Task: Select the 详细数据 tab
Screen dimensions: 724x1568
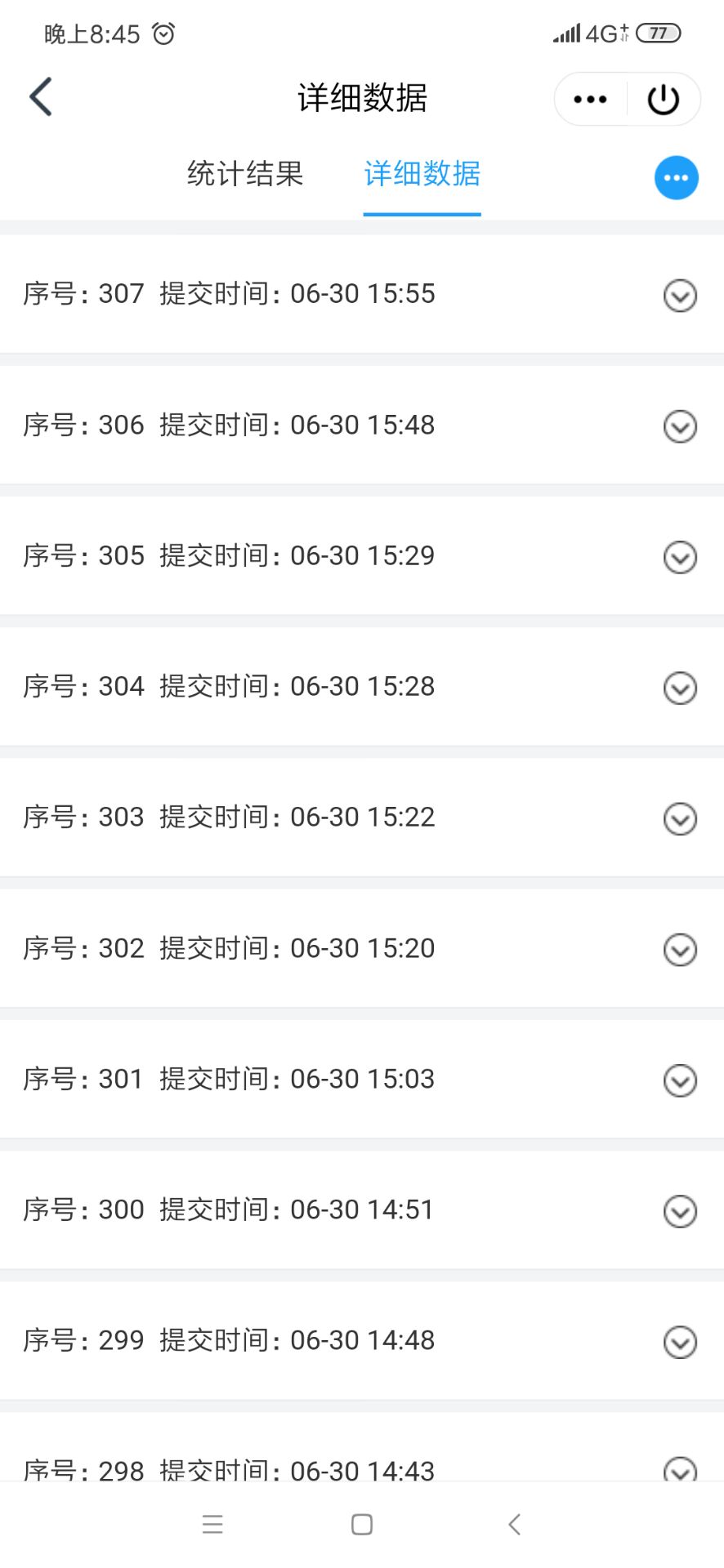Action: click(422, 174)
